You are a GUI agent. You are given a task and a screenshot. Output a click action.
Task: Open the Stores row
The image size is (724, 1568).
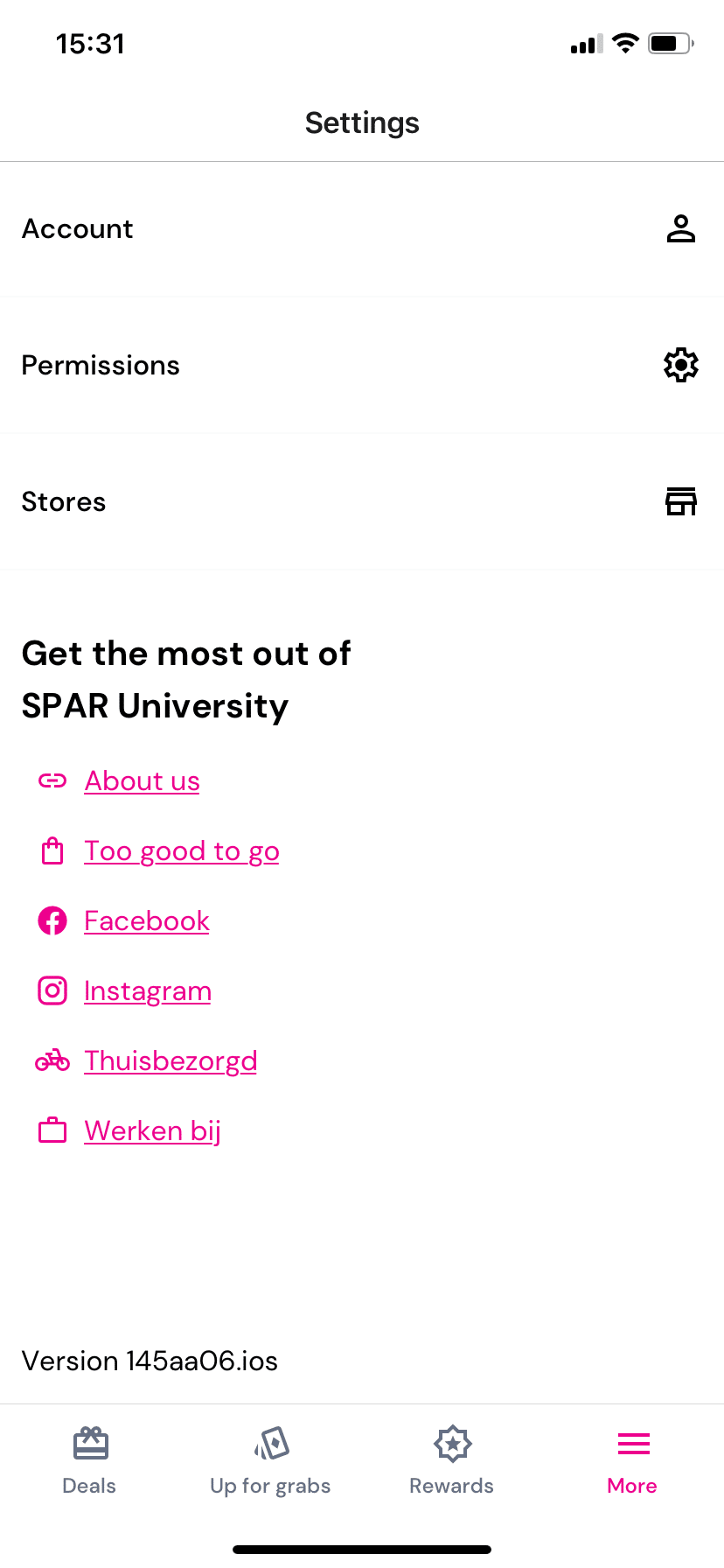click(x=362, y=502)
